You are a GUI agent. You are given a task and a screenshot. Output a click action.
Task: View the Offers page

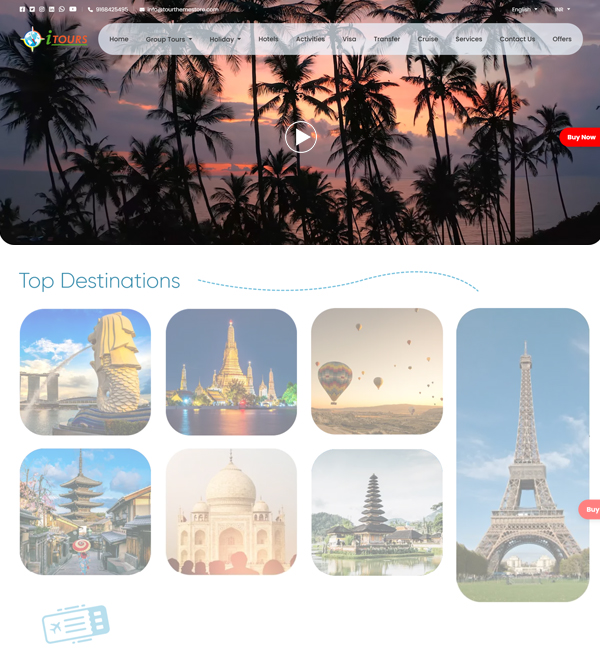click(562, 39)
